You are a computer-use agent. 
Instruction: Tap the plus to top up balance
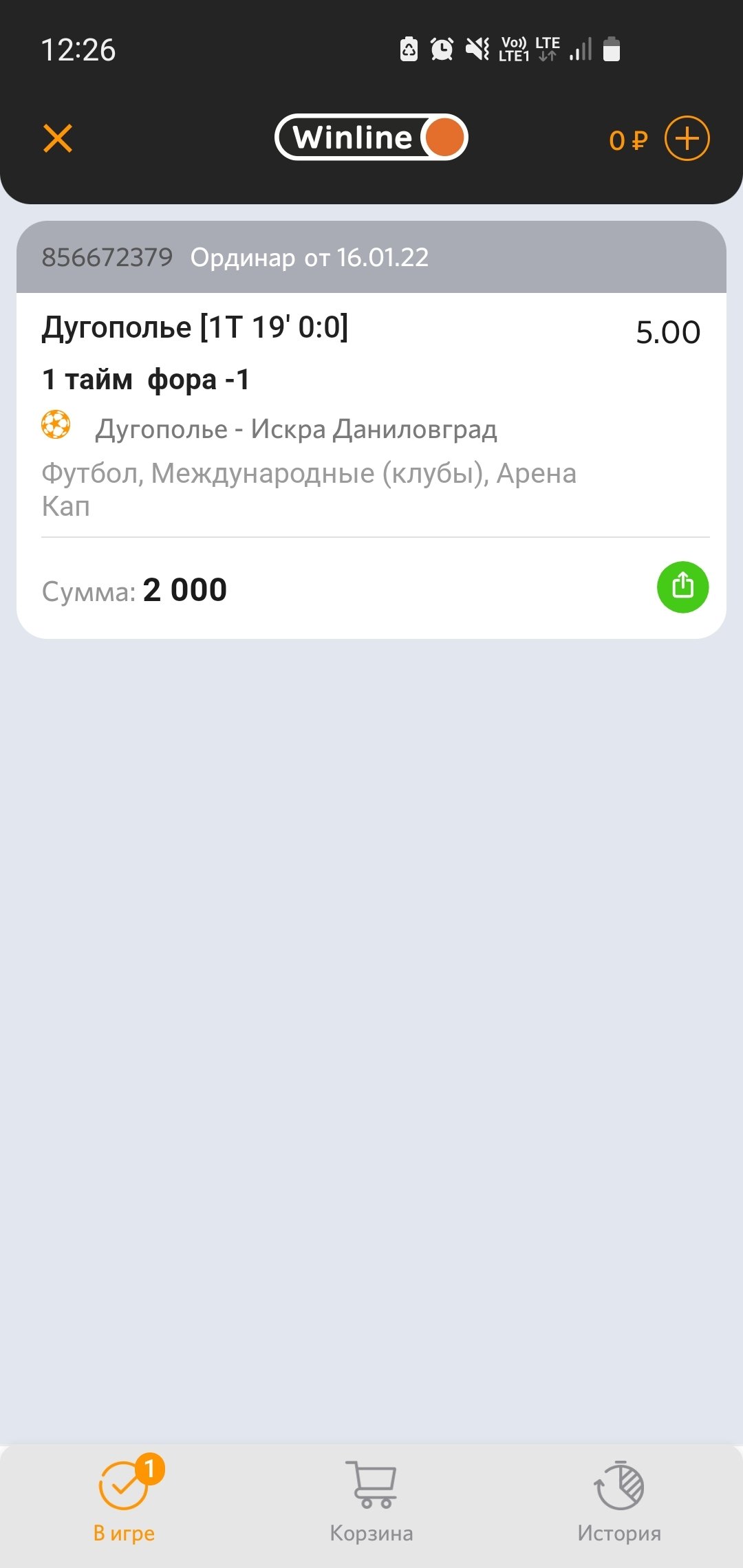point(687,138)
